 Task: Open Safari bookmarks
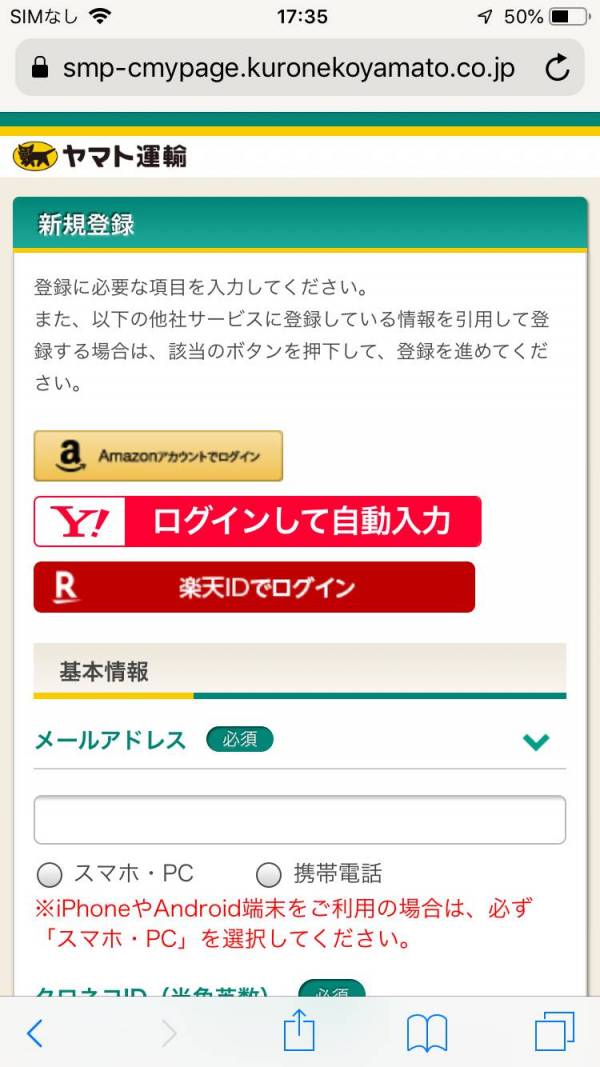tap(427, 1032)
